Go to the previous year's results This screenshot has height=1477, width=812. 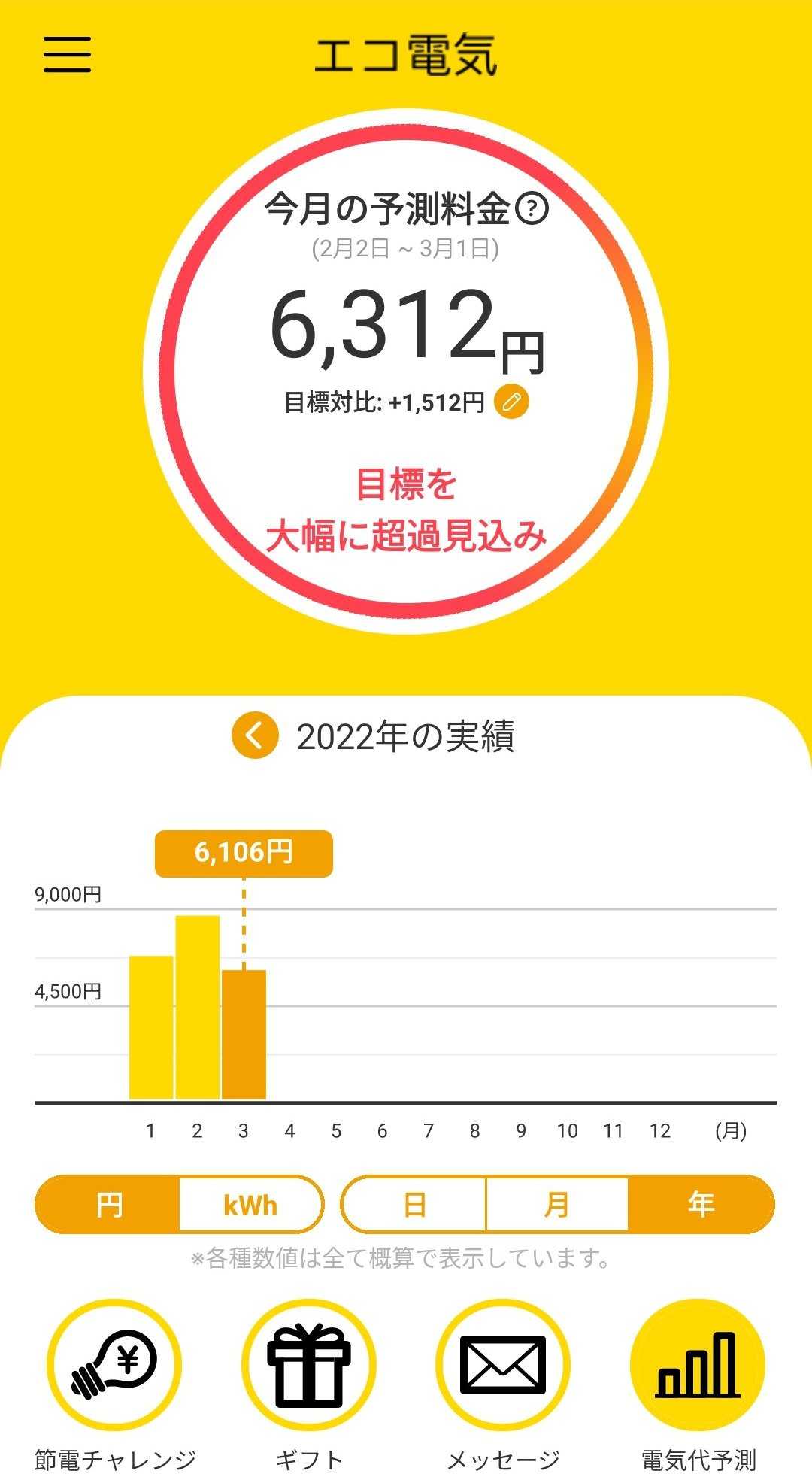pyautogui.click(x=255, y=735)
